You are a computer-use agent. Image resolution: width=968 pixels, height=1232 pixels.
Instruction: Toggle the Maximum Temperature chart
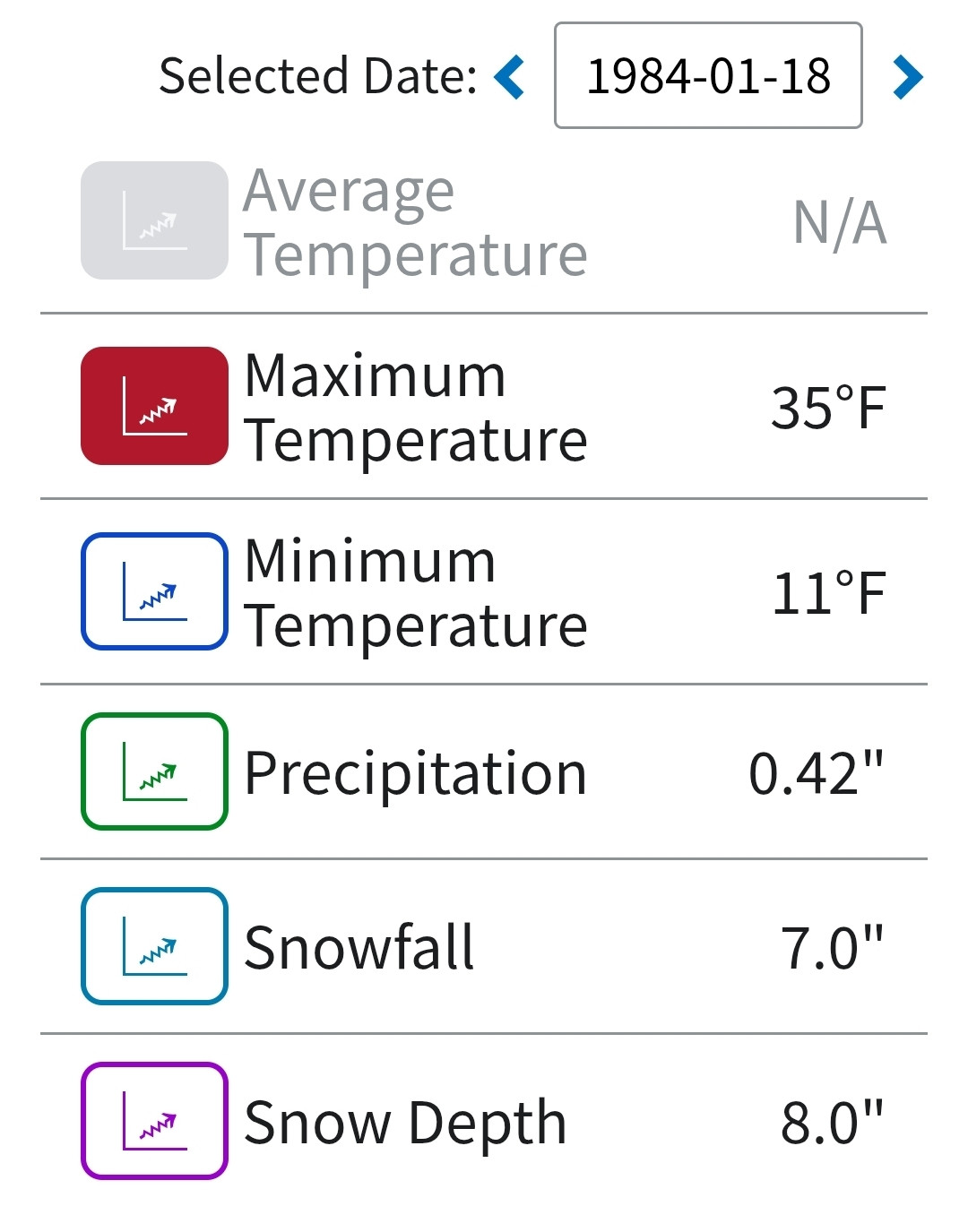(154, 406)
